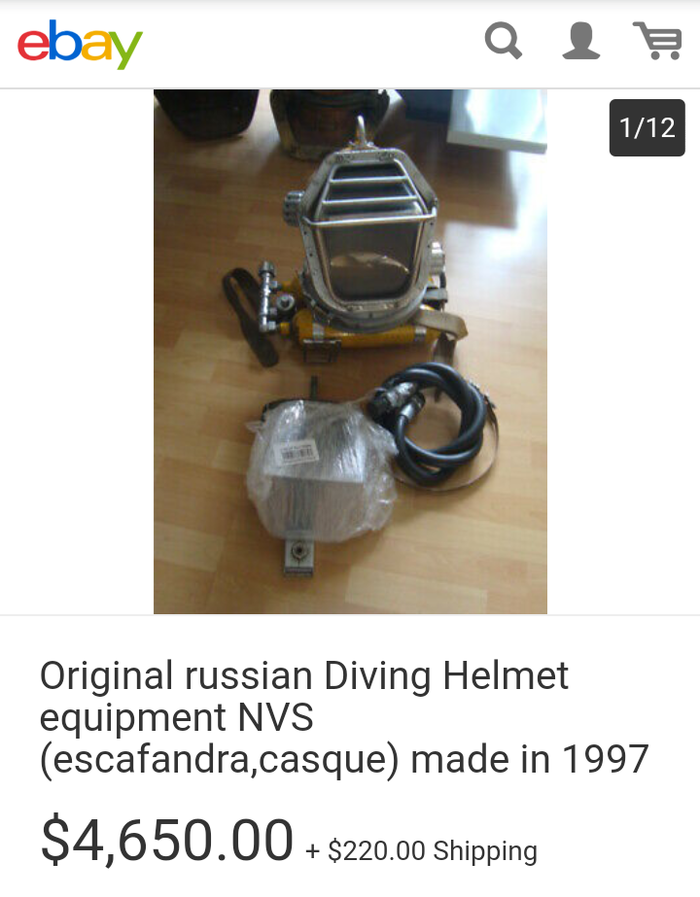Viewport: 700px width, 897px height.
Task: Open the search icon
Action: tap(503, 42)
